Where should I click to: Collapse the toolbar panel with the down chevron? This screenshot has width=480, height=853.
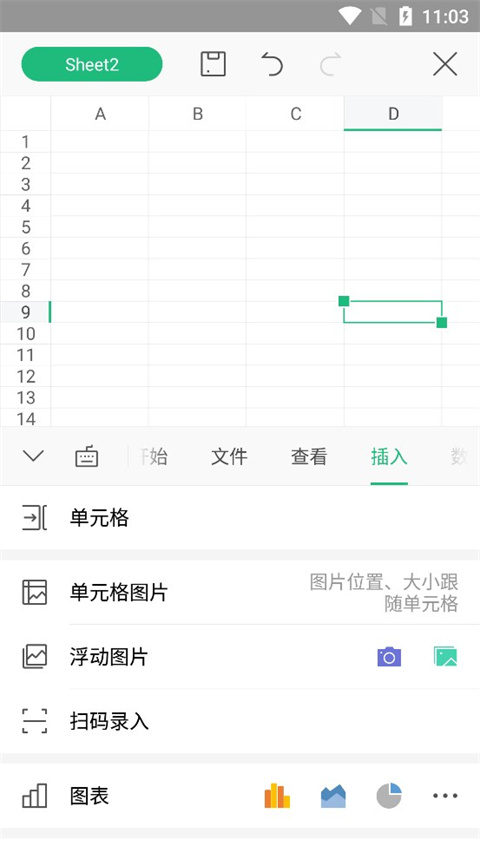pos(34,456)
